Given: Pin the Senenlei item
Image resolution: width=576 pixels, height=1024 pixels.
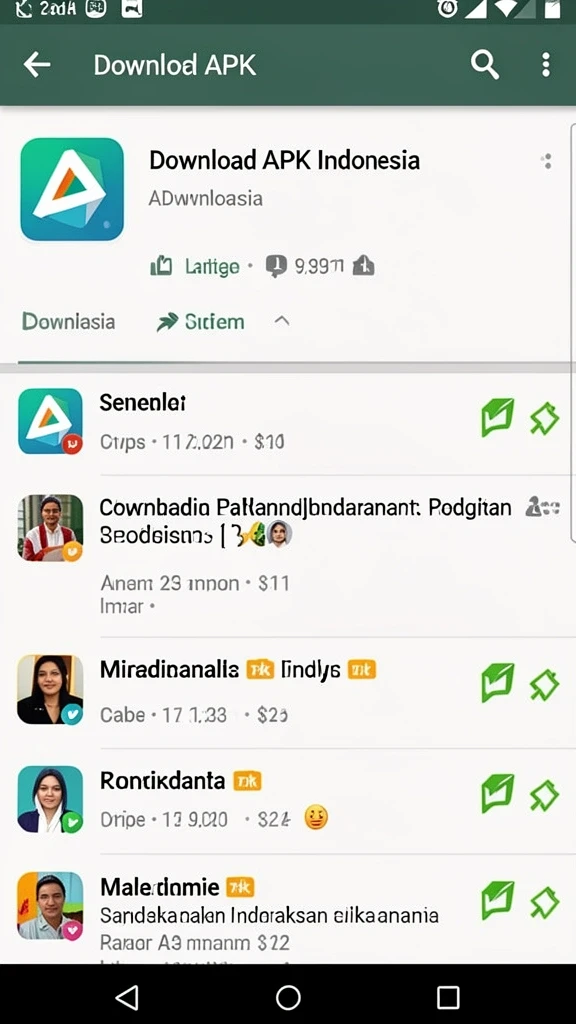Looking at the screenshot, I should 544,419.
